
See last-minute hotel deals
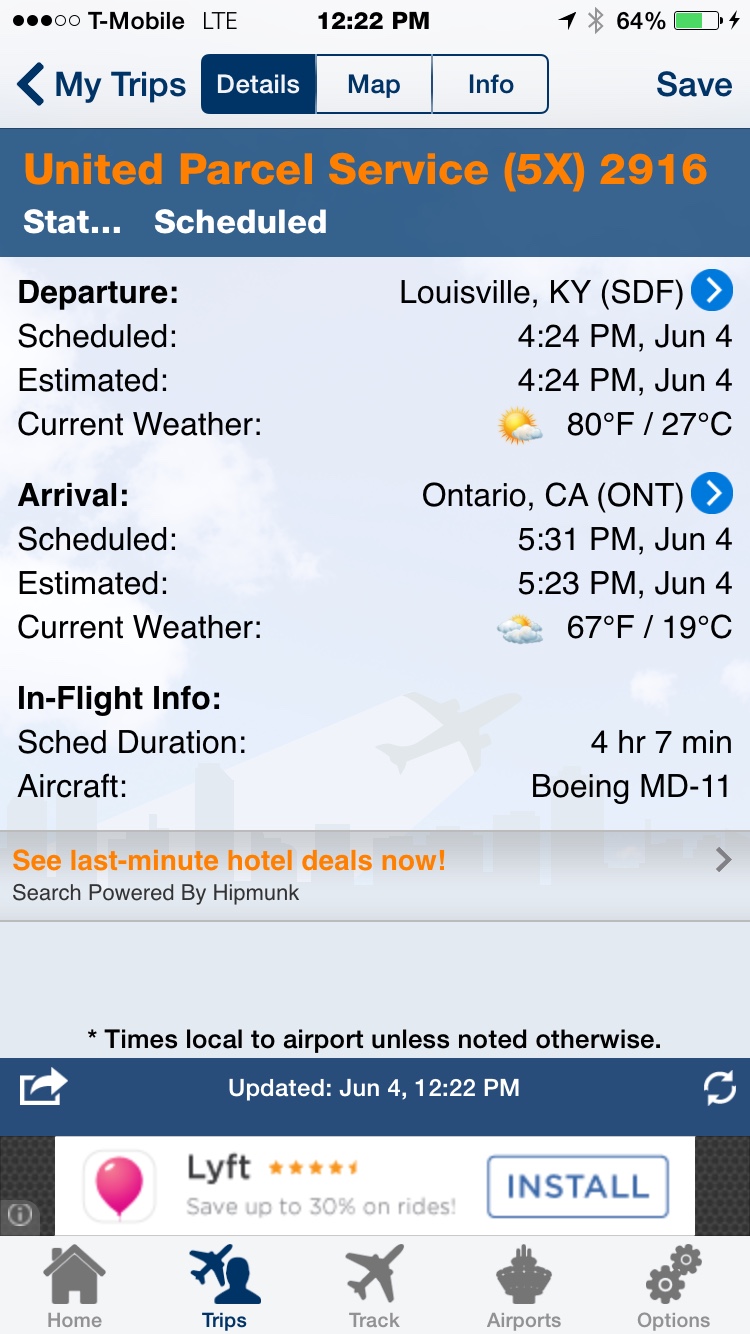click(x=374, y=874)
